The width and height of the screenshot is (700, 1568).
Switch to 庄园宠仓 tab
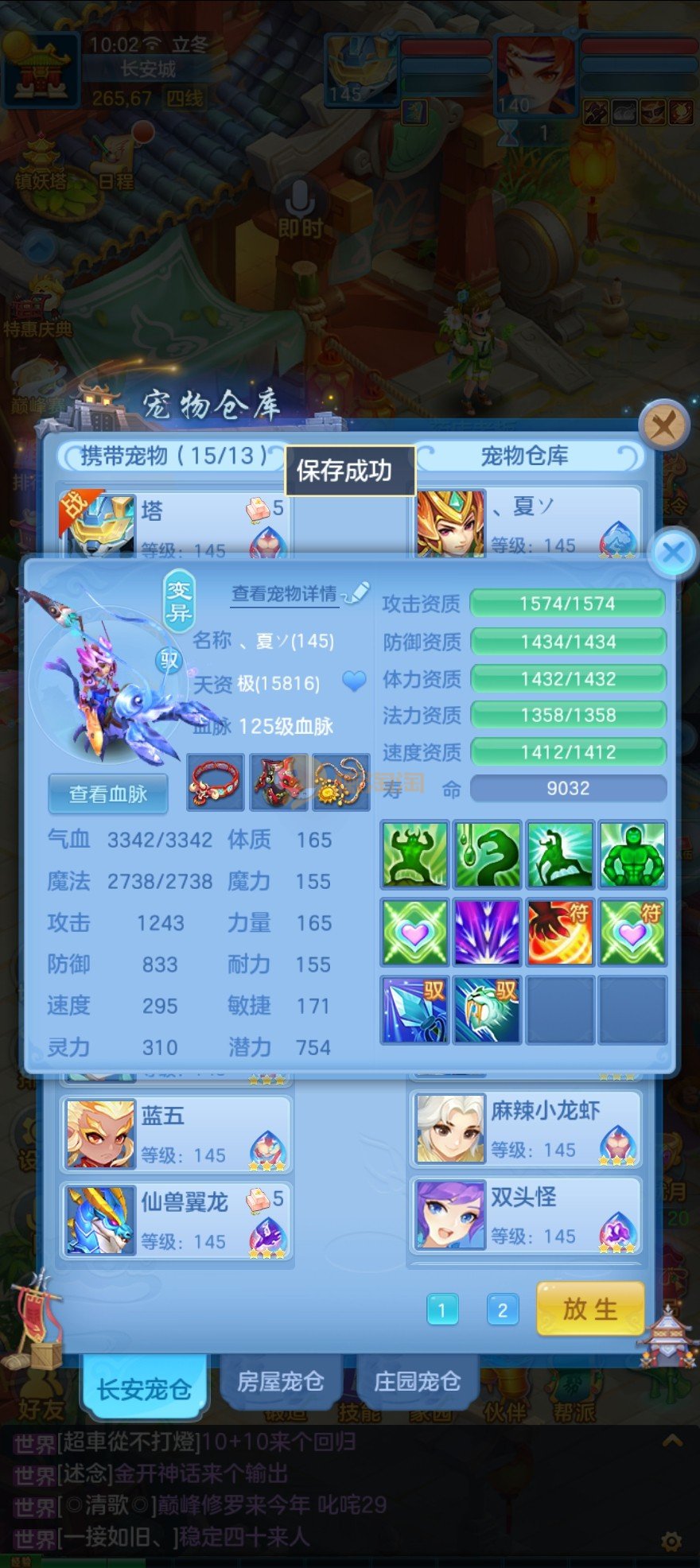click(417, 1382)
